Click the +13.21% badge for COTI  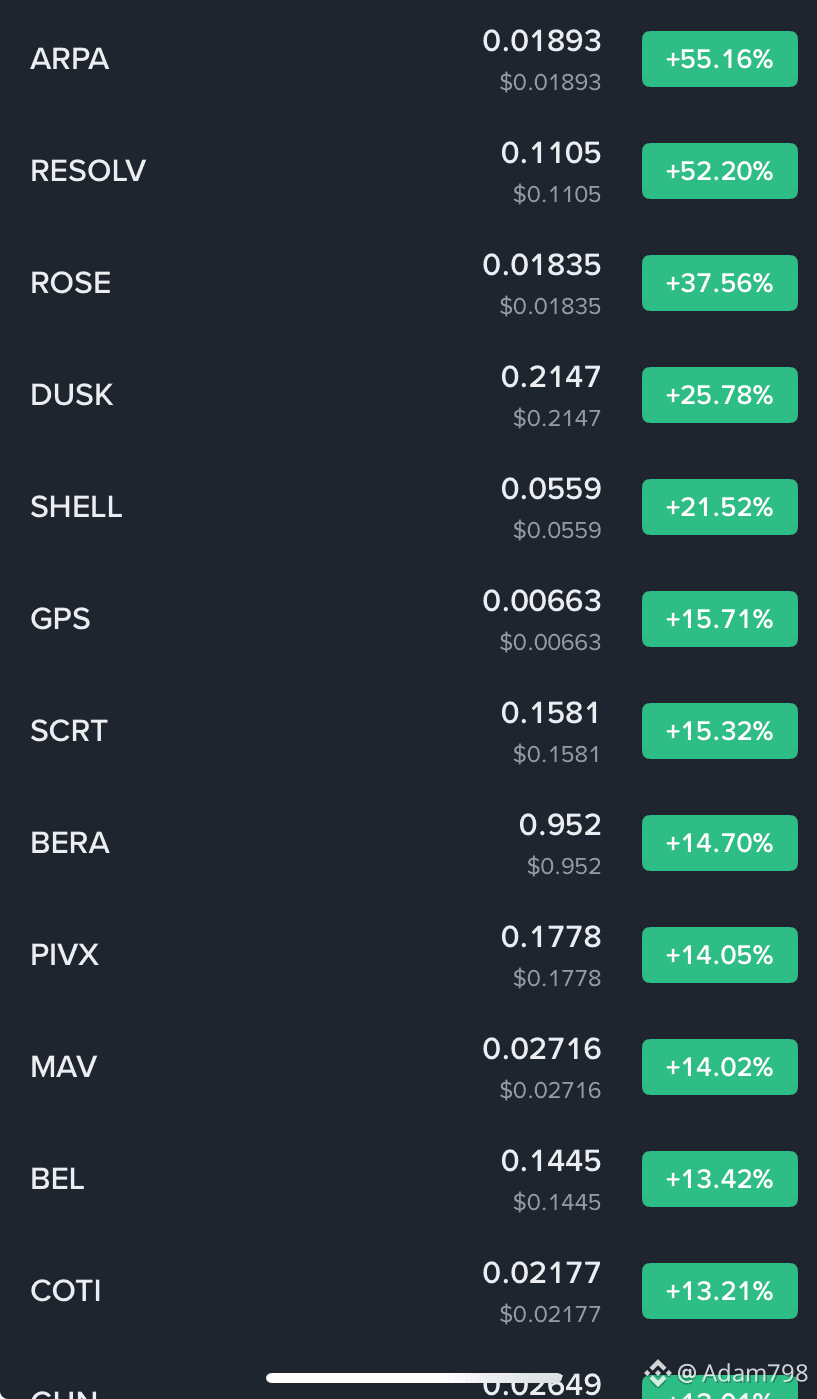click(719, 1291)
